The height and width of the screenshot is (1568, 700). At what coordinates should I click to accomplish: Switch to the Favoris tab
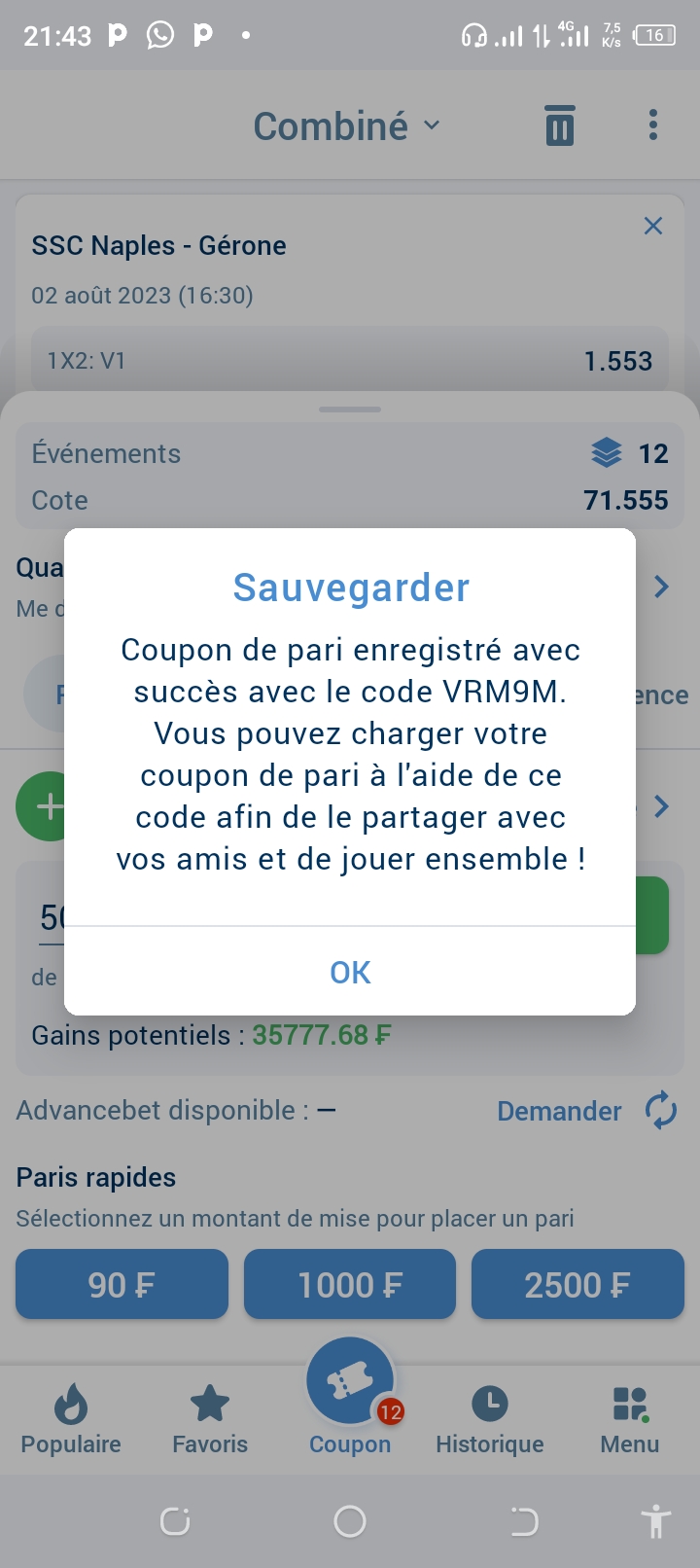coord(210,1419)
